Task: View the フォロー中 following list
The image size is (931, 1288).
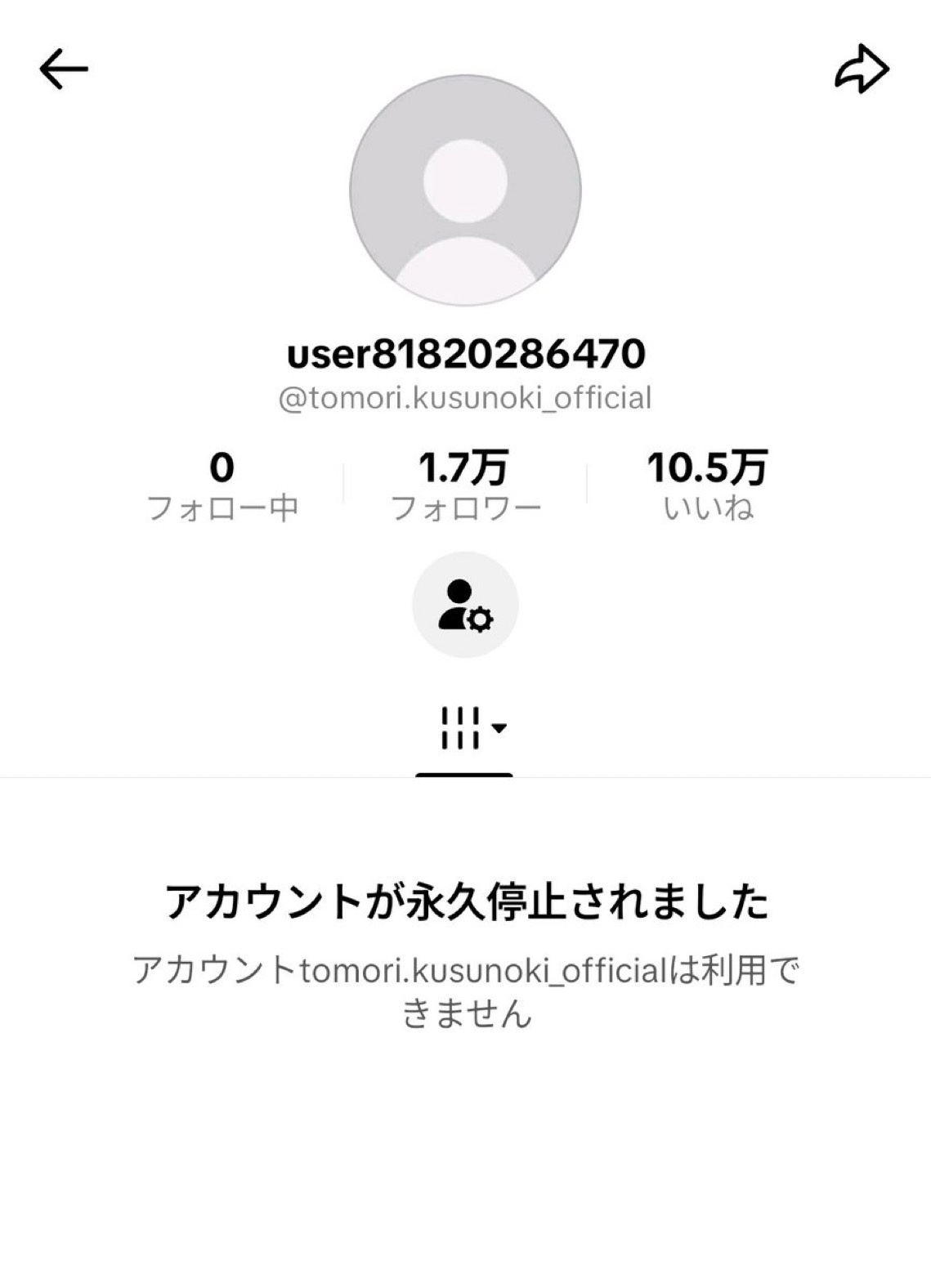Action: [222, 486]
